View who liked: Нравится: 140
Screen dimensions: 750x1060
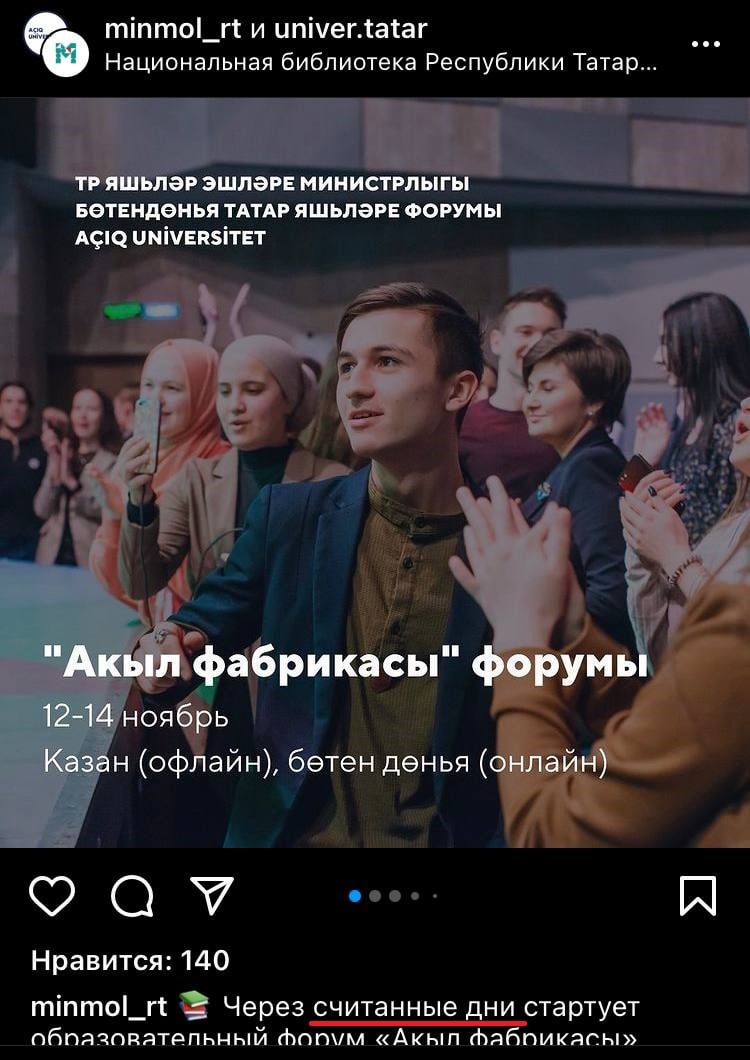[130, 961]
